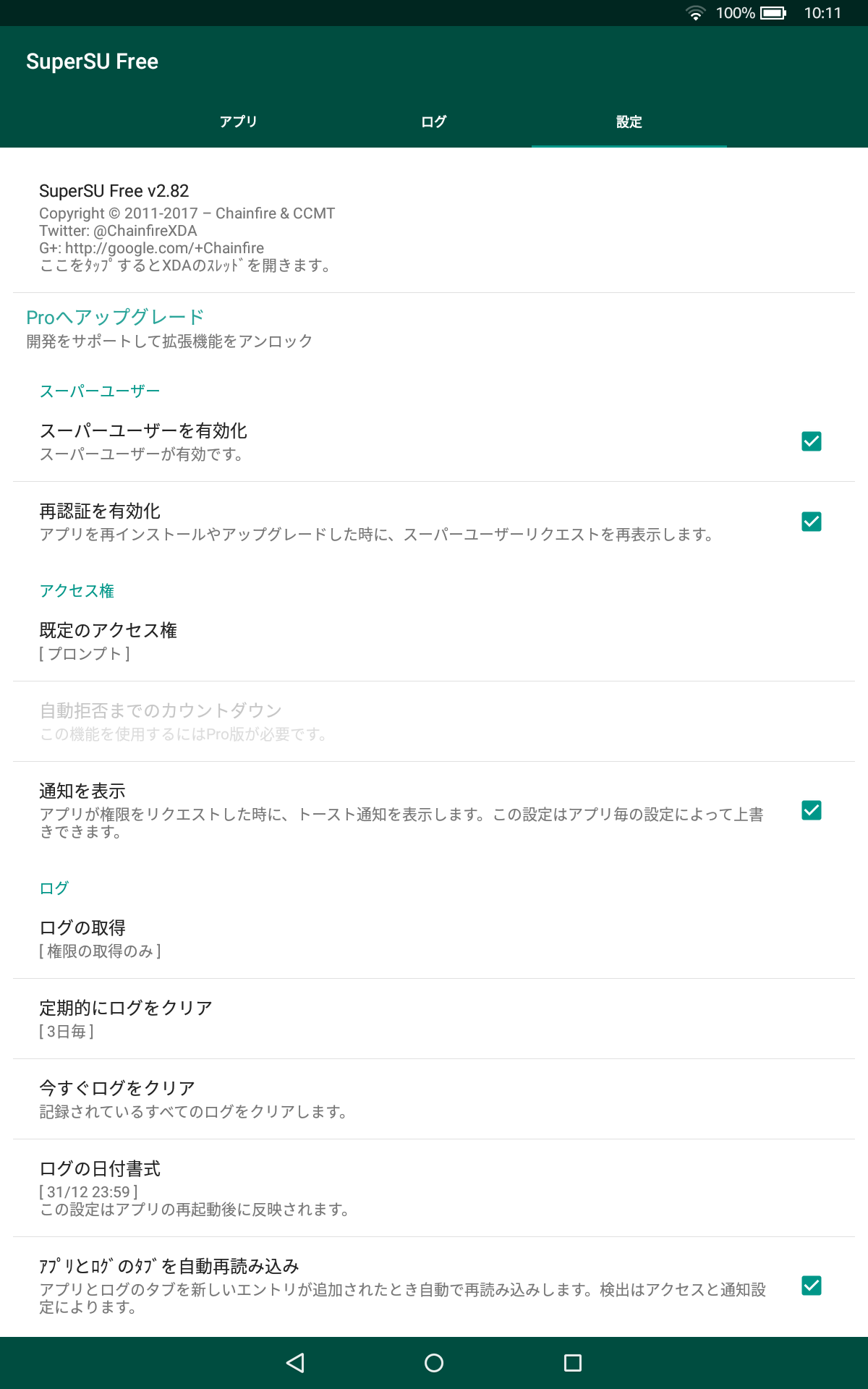868x1389 pixels.
Task: Open 既定のアクセス権 setting
Action: [434, 641]
